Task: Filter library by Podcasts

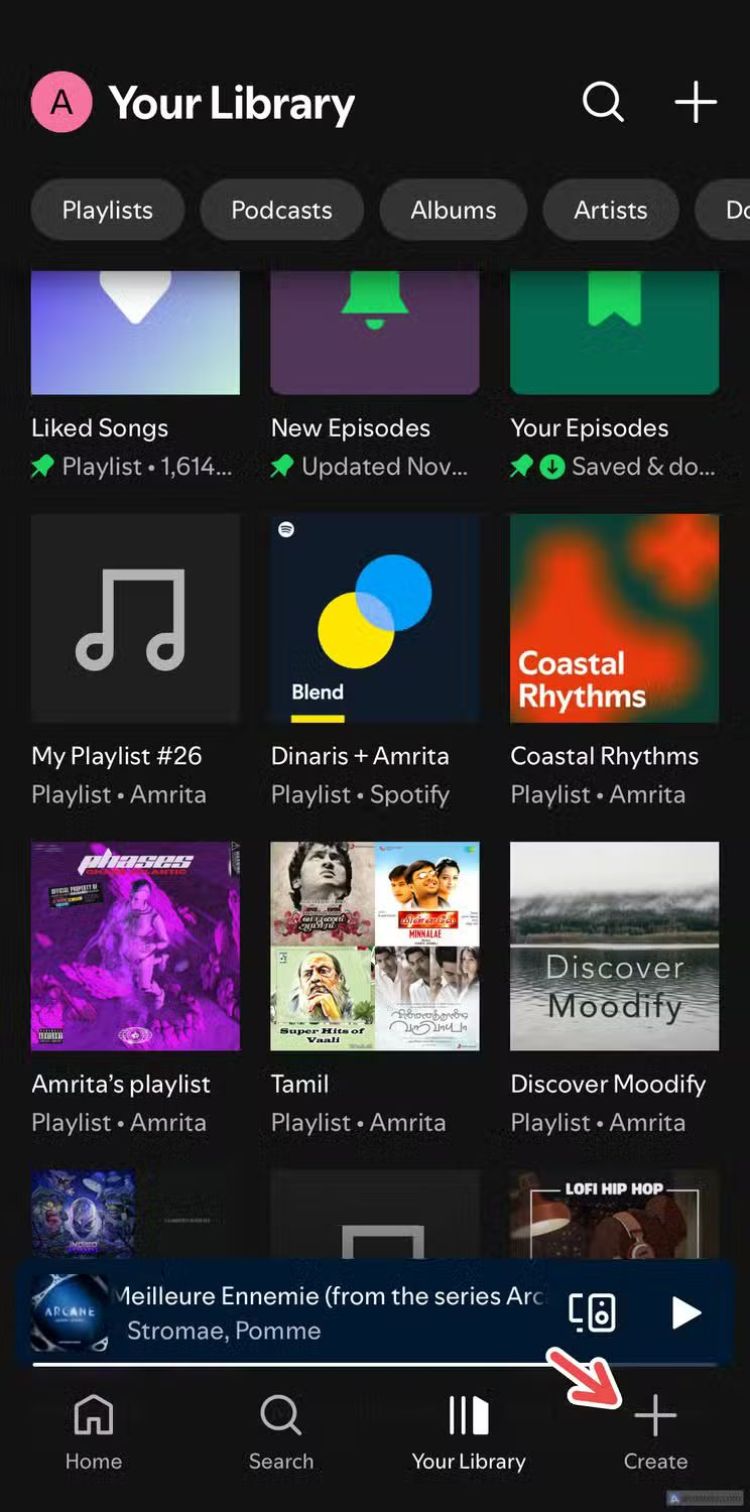Action: pyautogui.click(x=281, y=210)
